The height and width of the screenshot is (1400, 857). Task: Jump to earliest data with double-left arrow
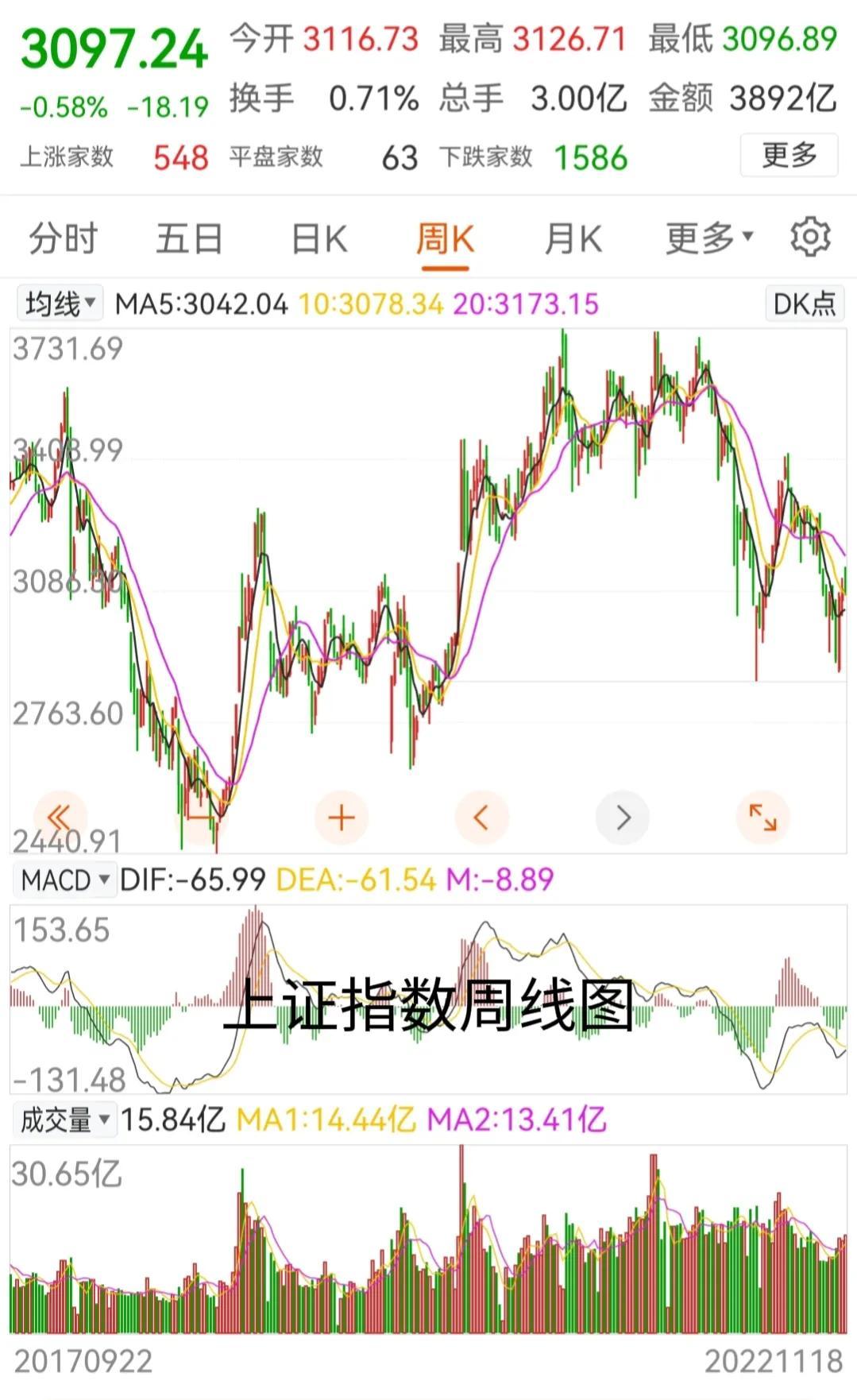60,817
